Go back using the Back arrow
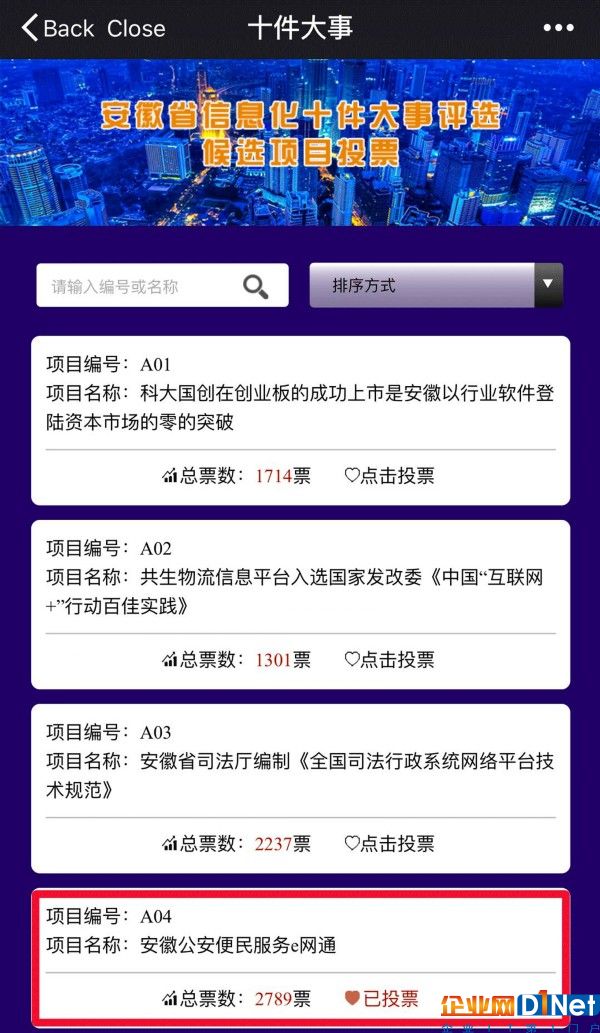Viewport: 600px width, 1033px height. click(57, 28)
